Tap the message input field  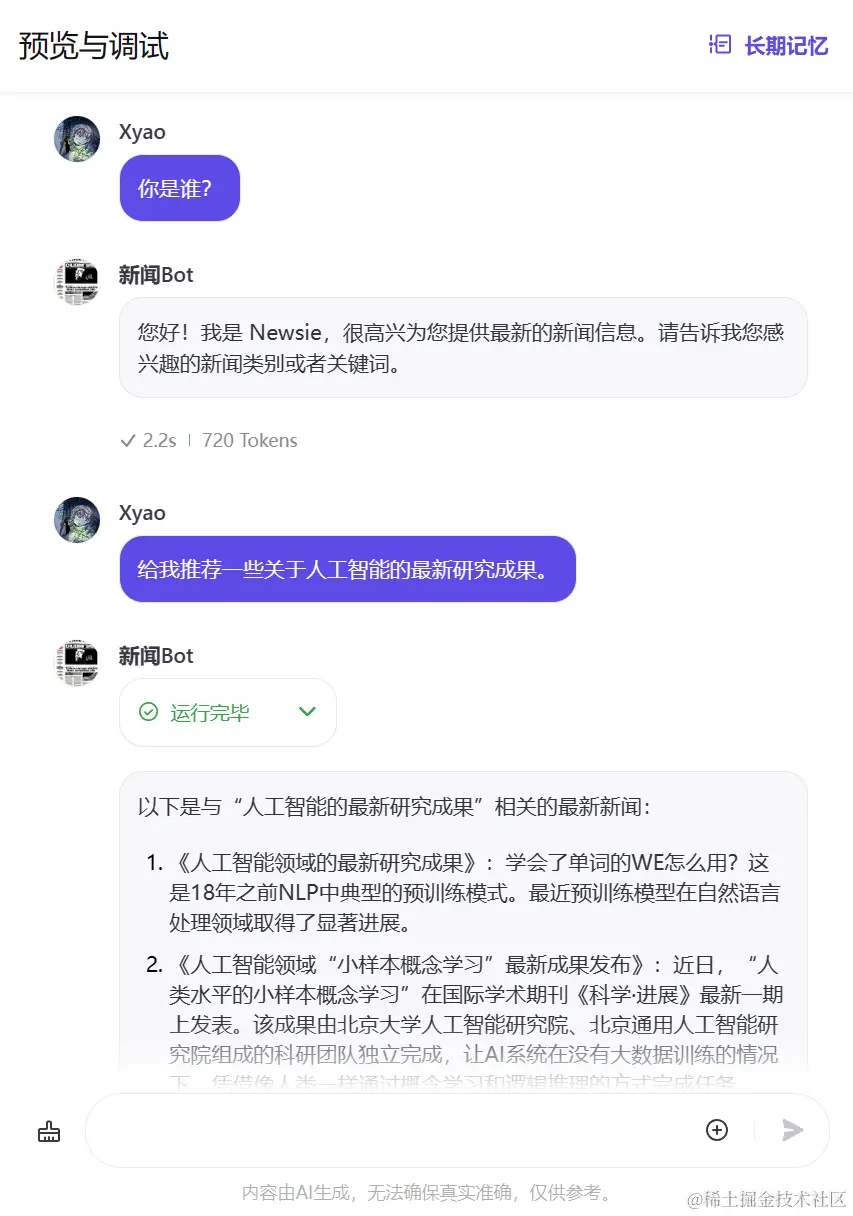[390, 1131]
